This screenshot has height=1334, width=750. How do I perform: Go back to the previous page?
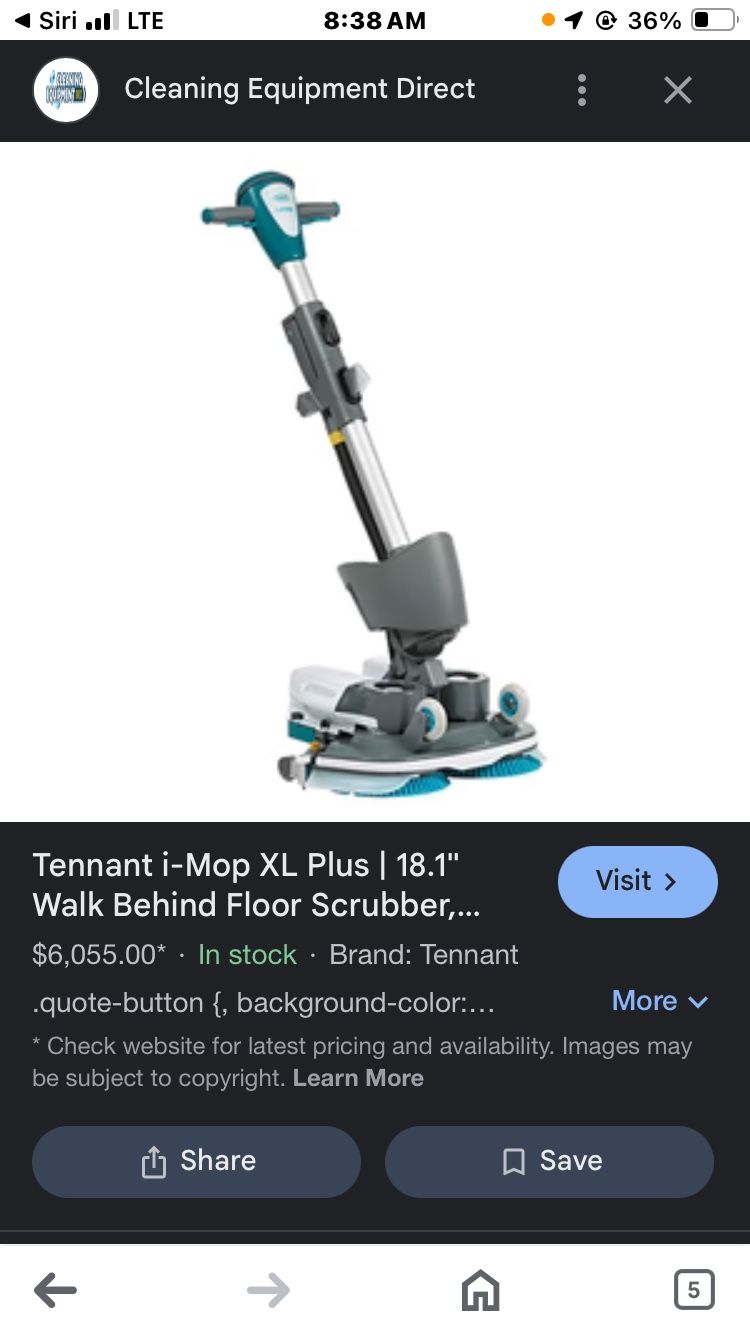[x=55, y=1290]
